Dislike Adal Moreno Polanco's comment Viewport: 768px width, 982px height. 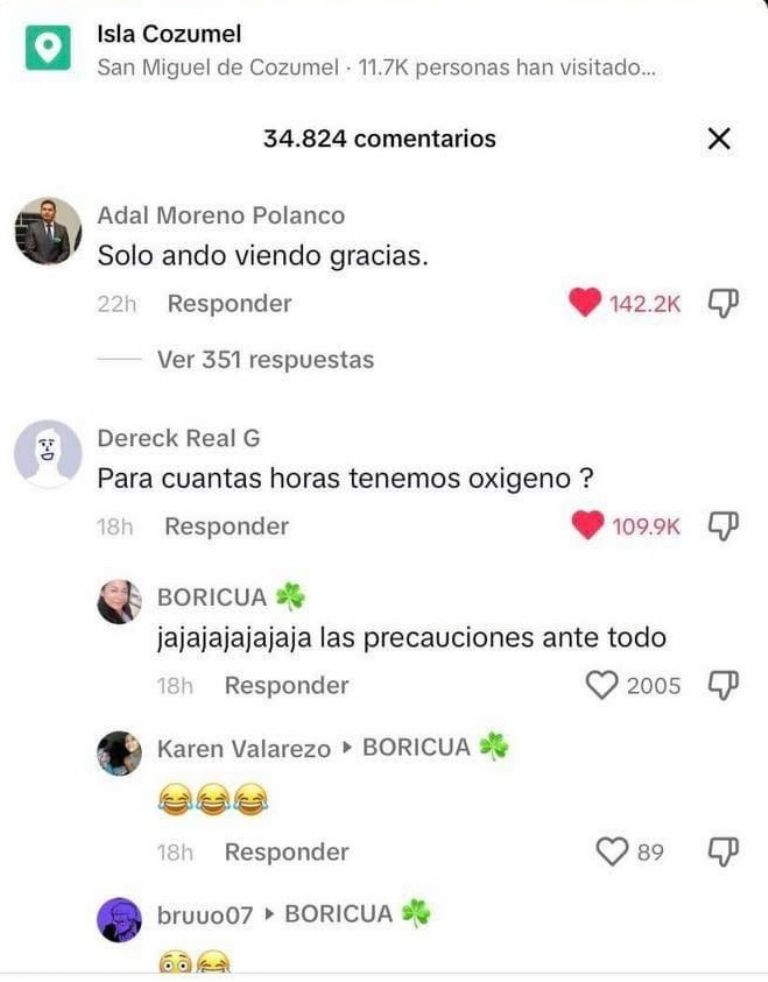coord(722,303)
